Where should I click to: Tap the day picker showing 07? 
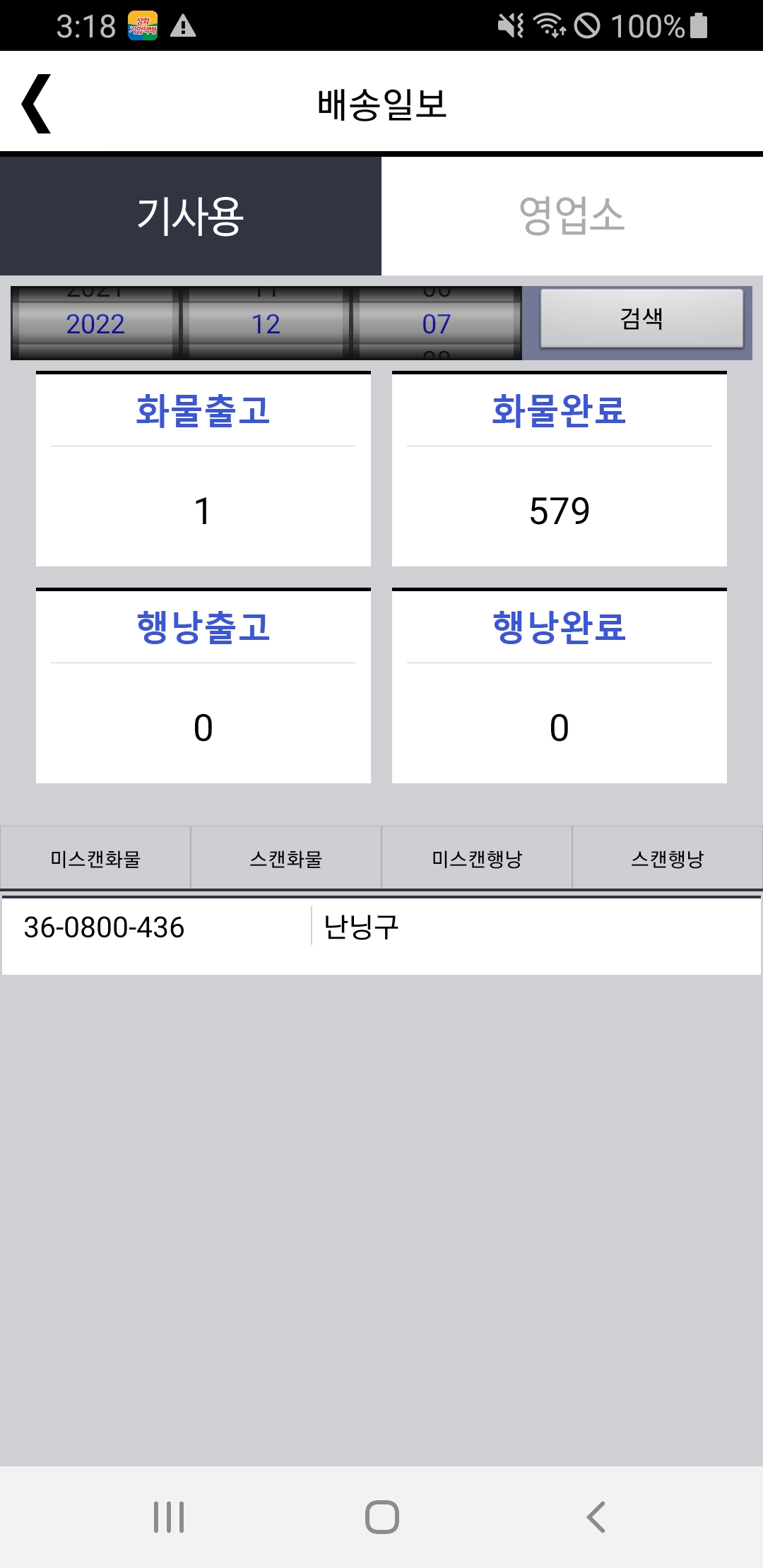[x=437, y=323]
